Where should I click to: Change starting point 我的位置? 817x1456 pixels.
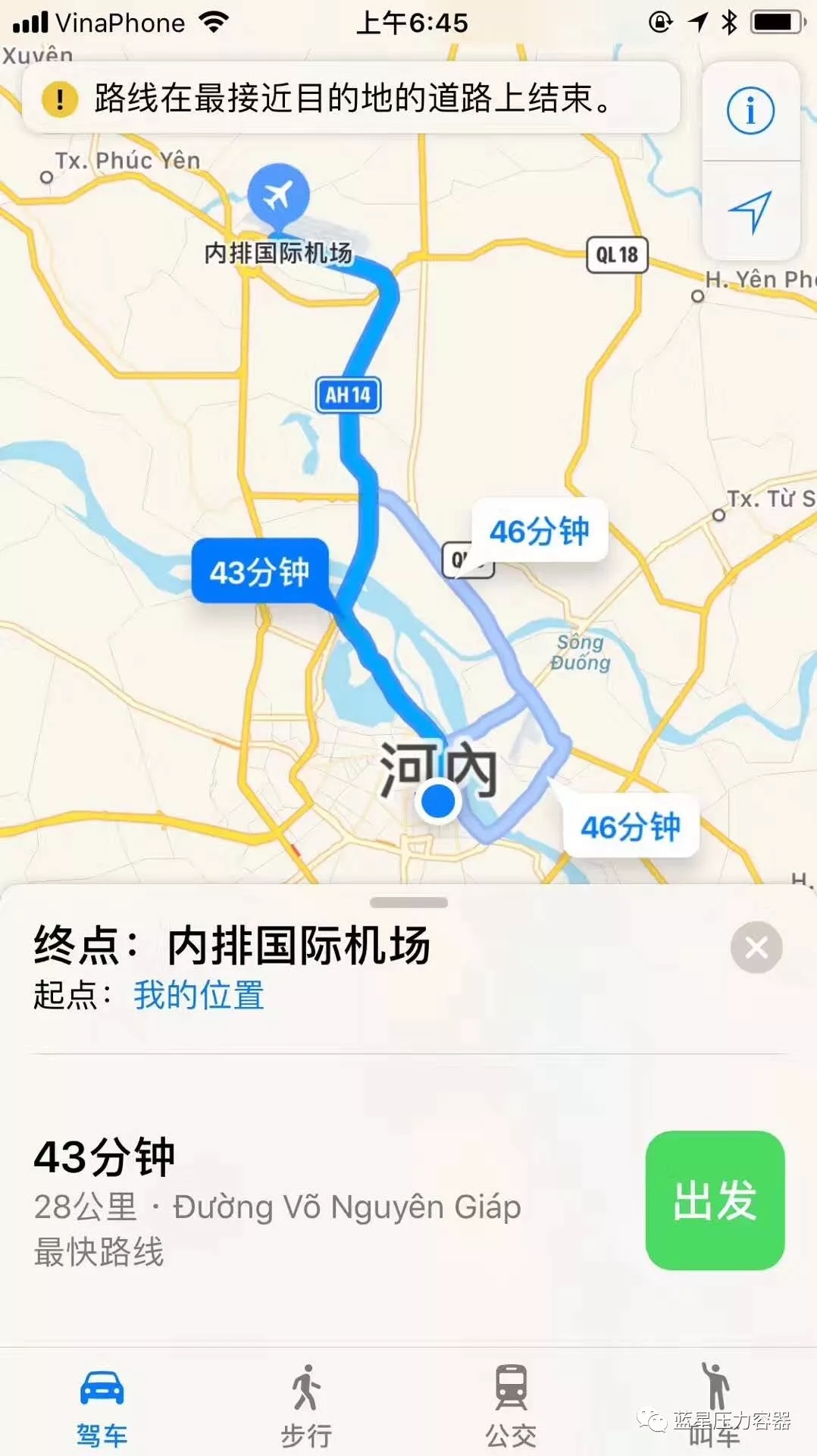coord(199,995)
